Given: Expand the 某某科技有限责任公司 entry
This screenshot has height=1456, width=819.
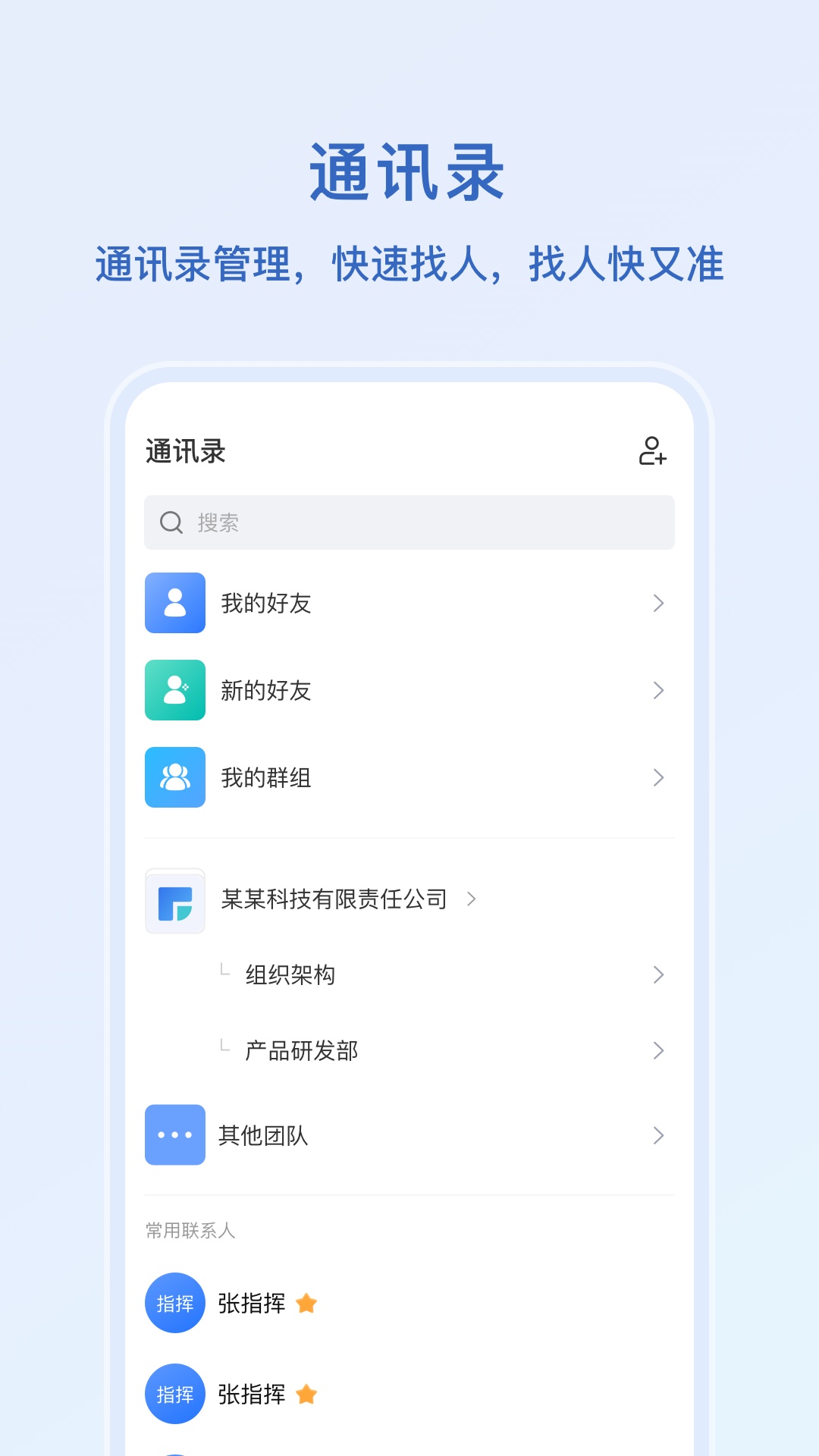Looking at the screenshot, I should [x=473, y=899].
